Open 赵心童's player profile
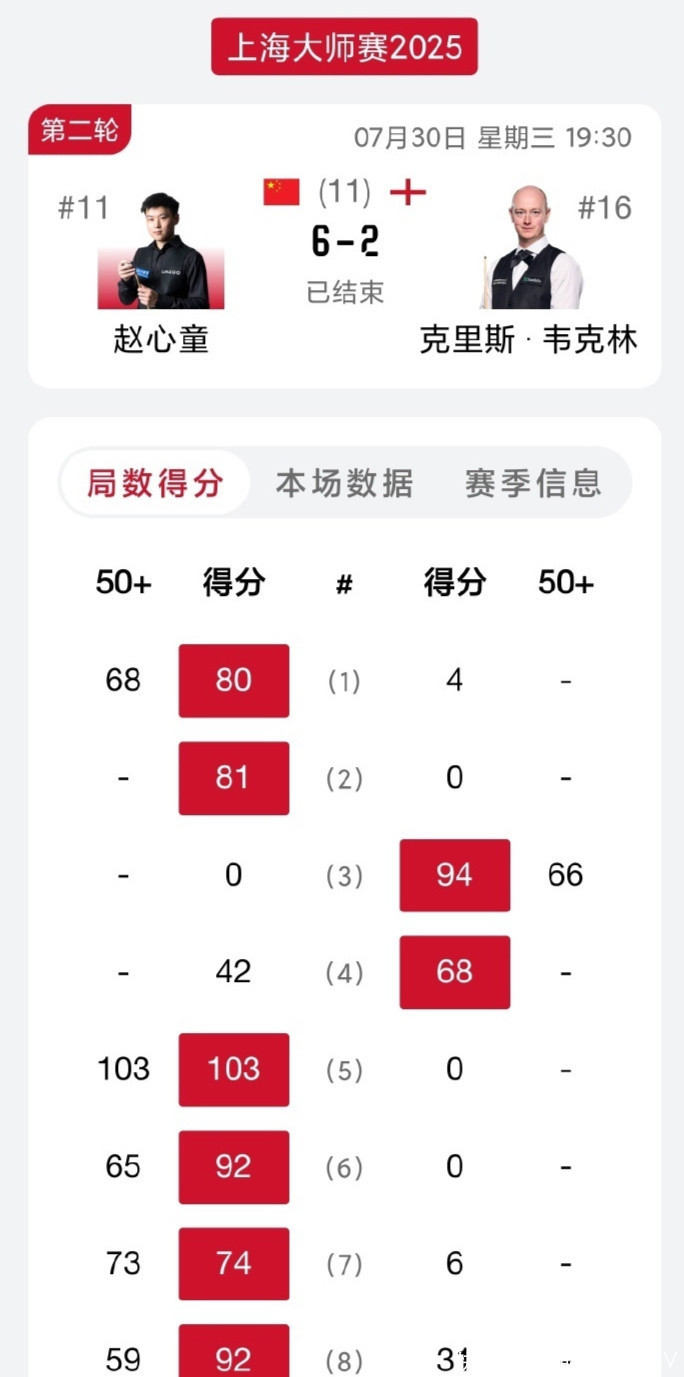 [161, 252]
